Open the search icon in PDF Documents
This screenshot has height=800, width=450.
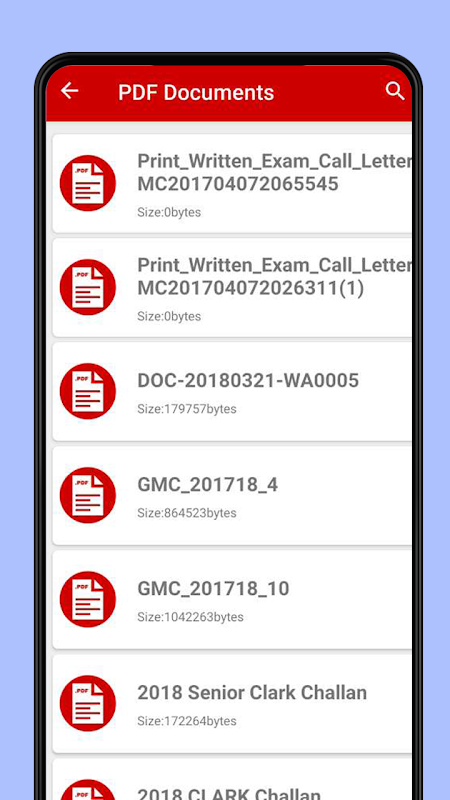click(x=395, y=91)
